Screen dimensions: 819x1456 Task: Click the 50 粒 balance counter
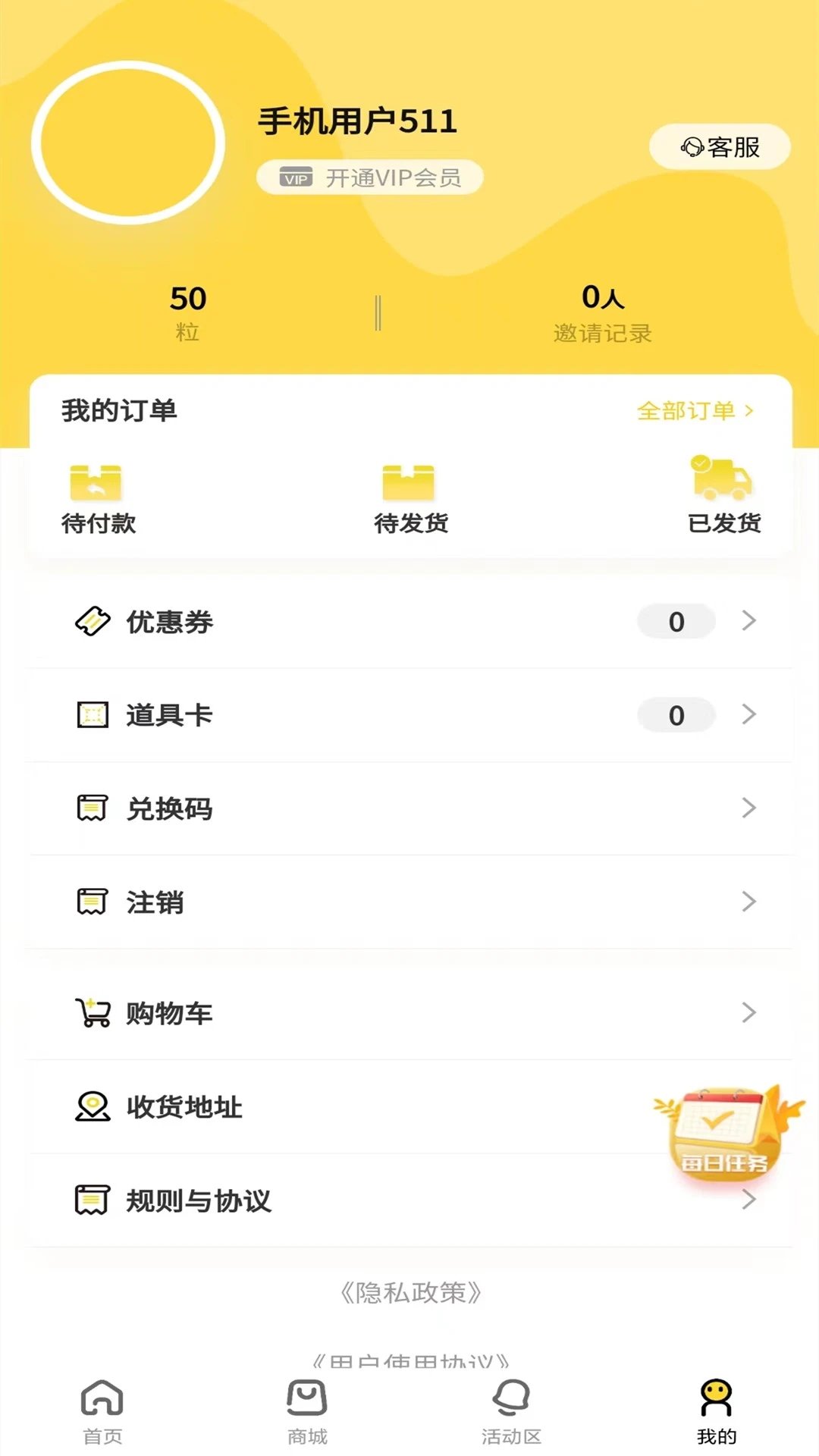tap(187, 311)
